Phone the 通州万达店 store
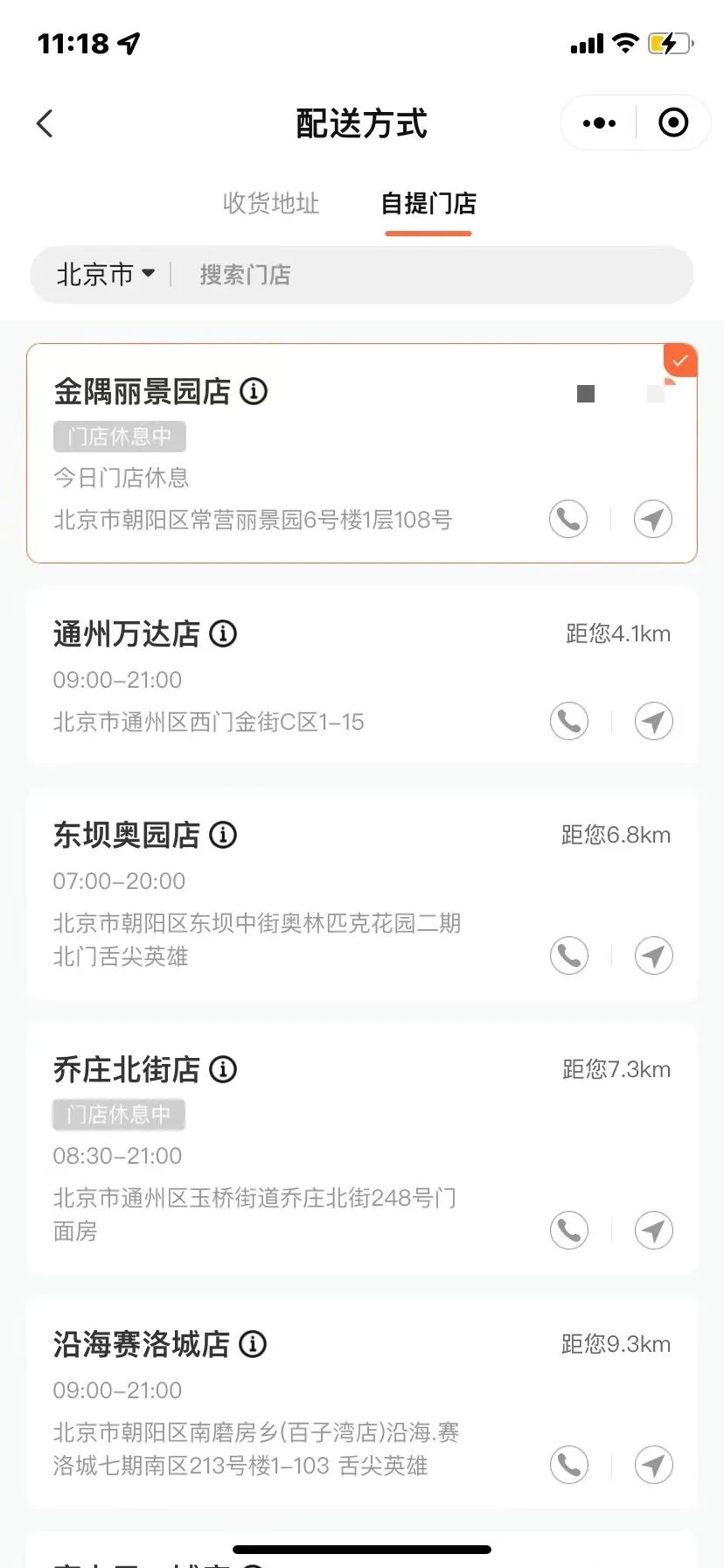Screen dimensions: 724x1568 (x=569, y=721)
